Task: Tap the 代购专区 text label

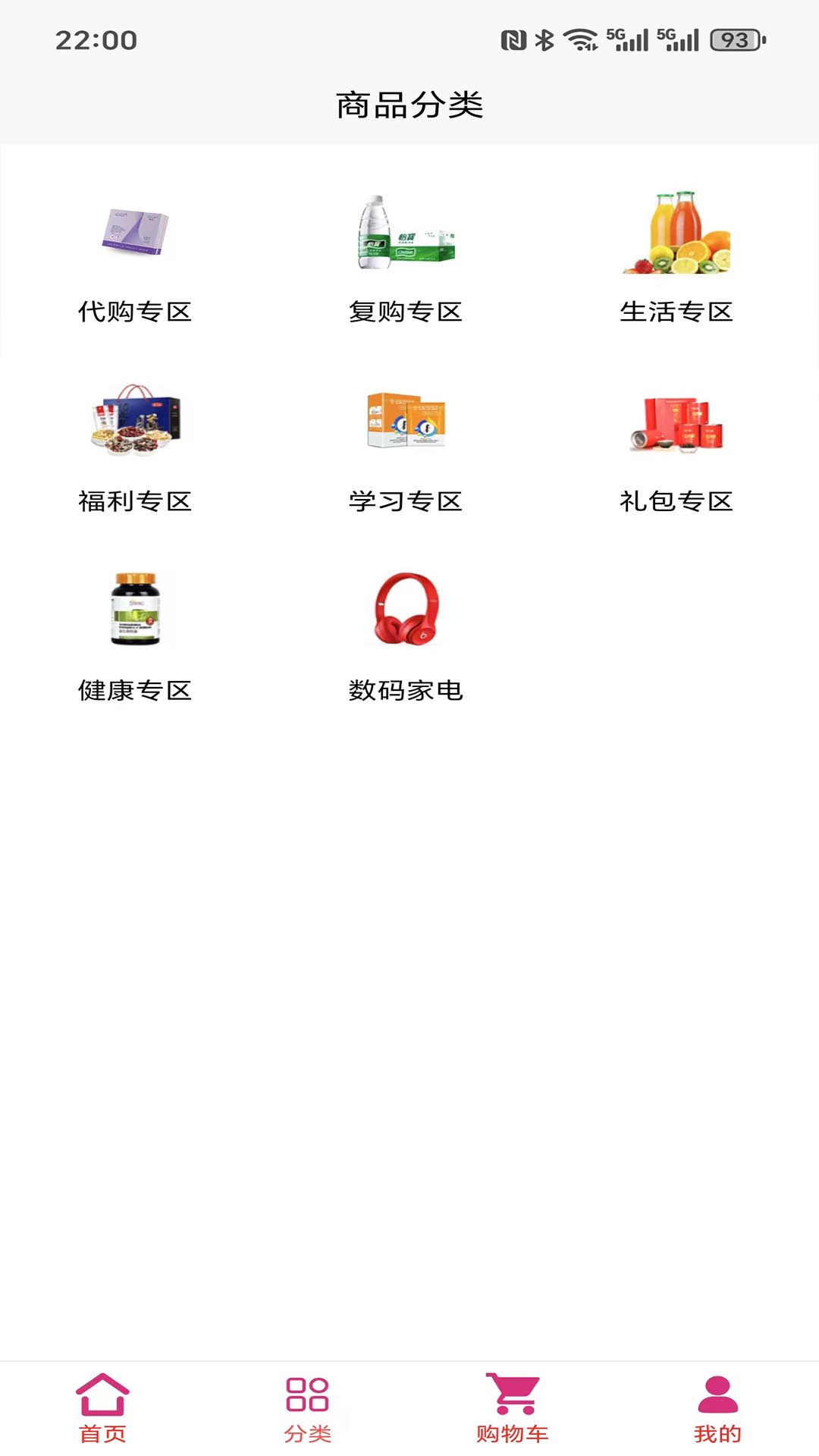Action: click(135, 309)
